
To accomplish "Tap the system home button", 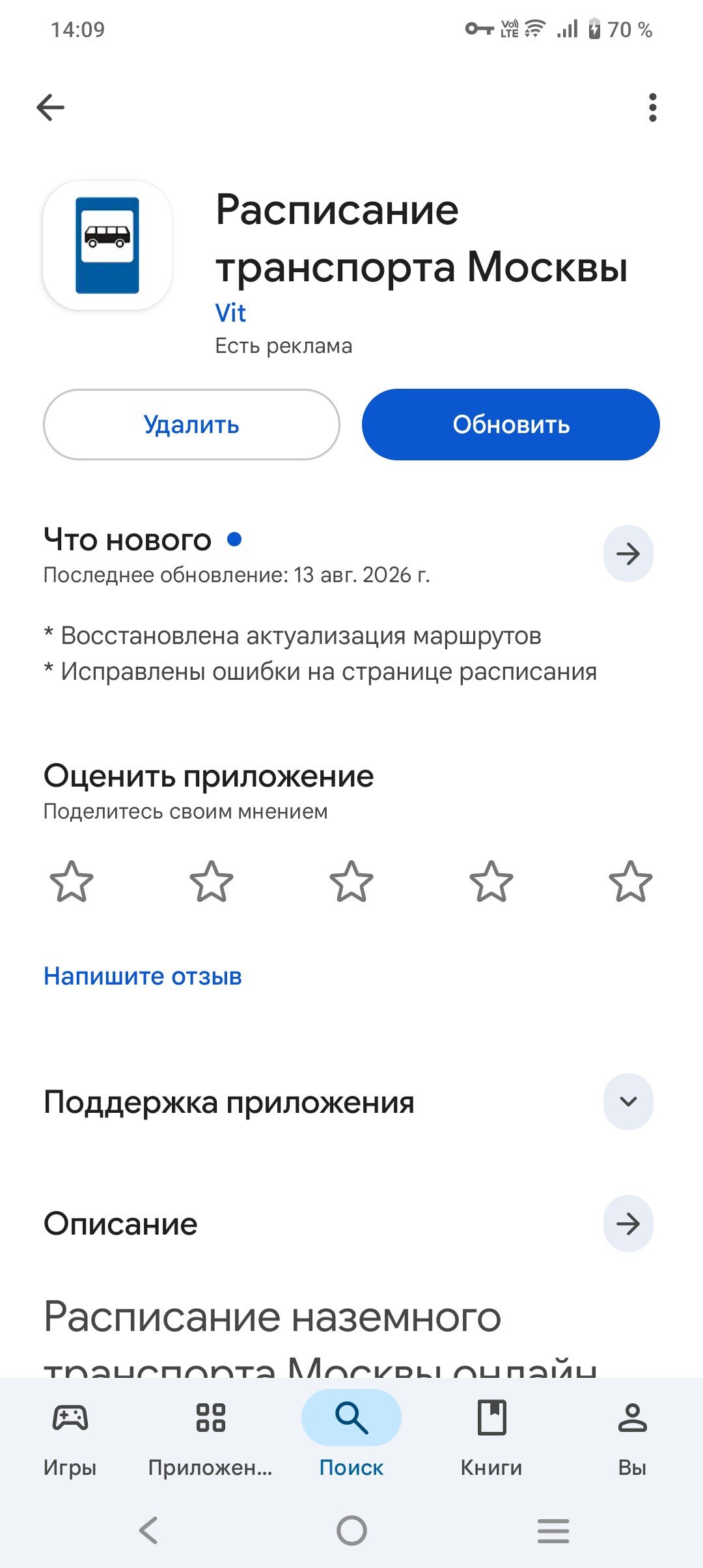I will pyautogui.click(x=351, y=1530).
